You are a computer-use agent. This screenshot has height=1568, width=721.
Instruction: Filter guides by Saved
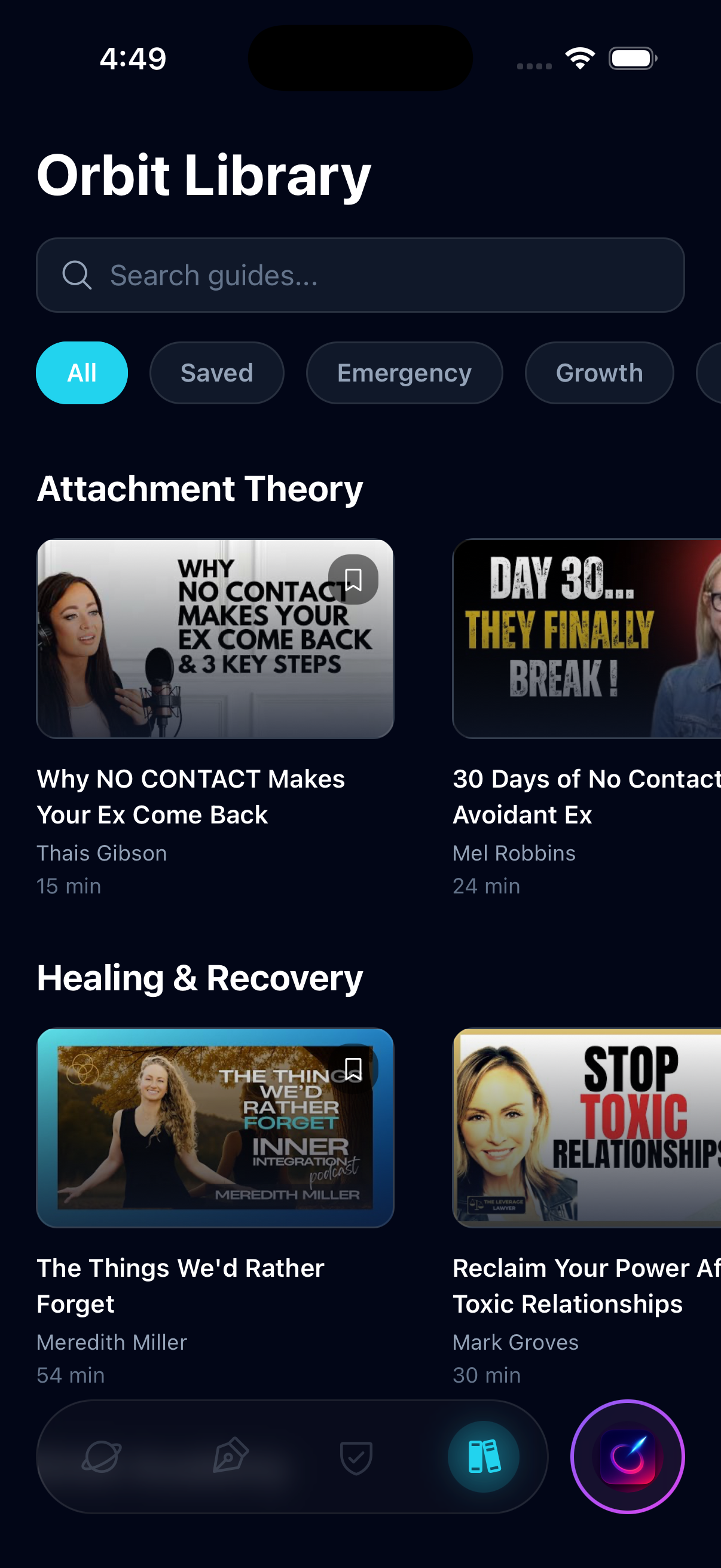pyautogui.click(x=216, y=373)
